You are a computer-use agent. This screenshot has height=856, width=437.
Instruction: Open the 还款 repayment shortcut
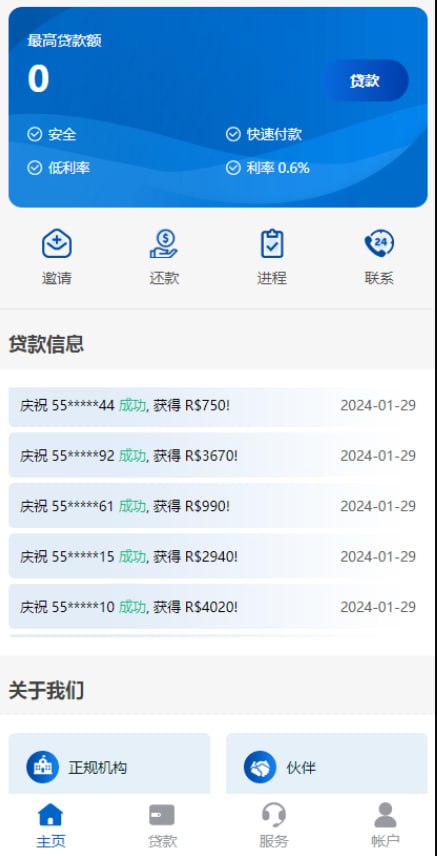tap(164, 258)
